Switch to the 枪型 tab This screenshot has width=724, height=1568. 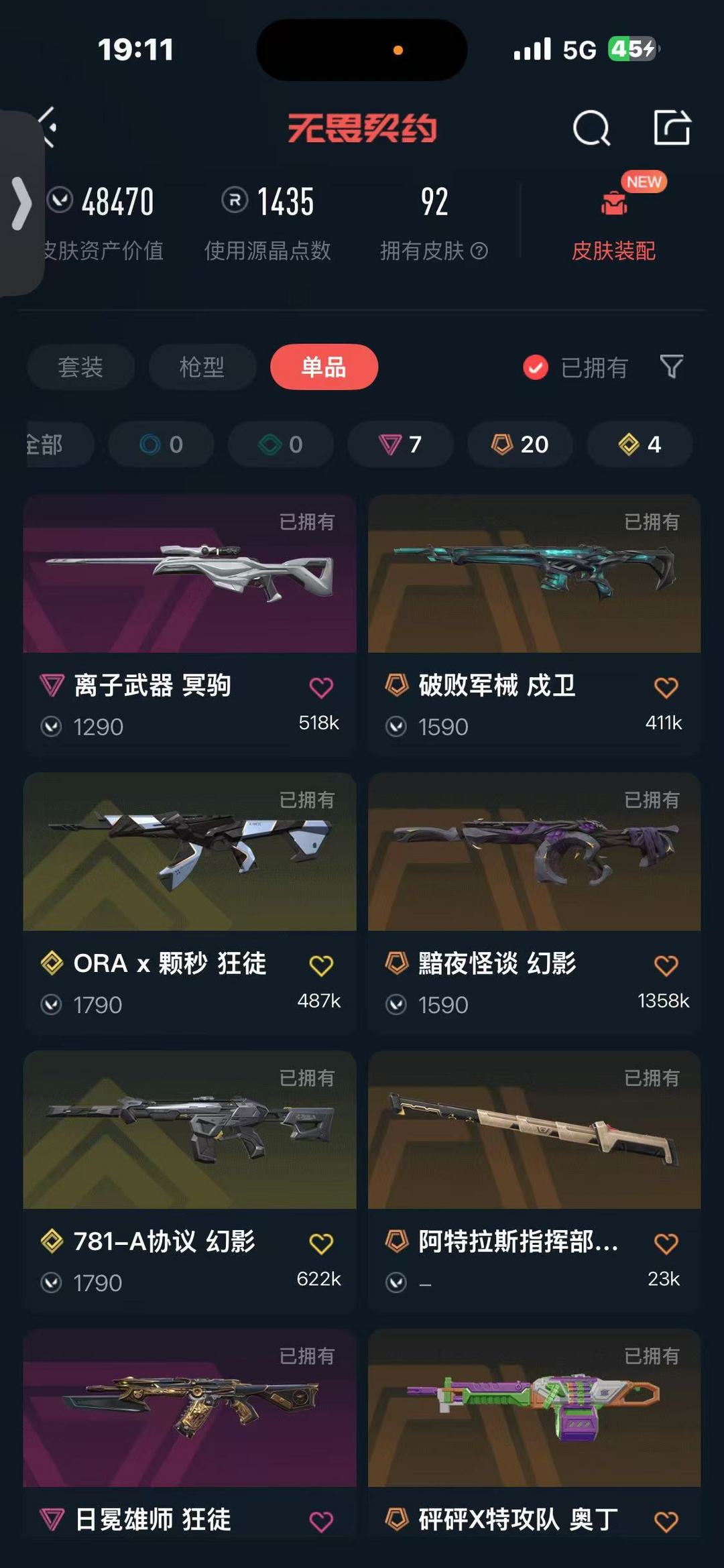point(202,367)
